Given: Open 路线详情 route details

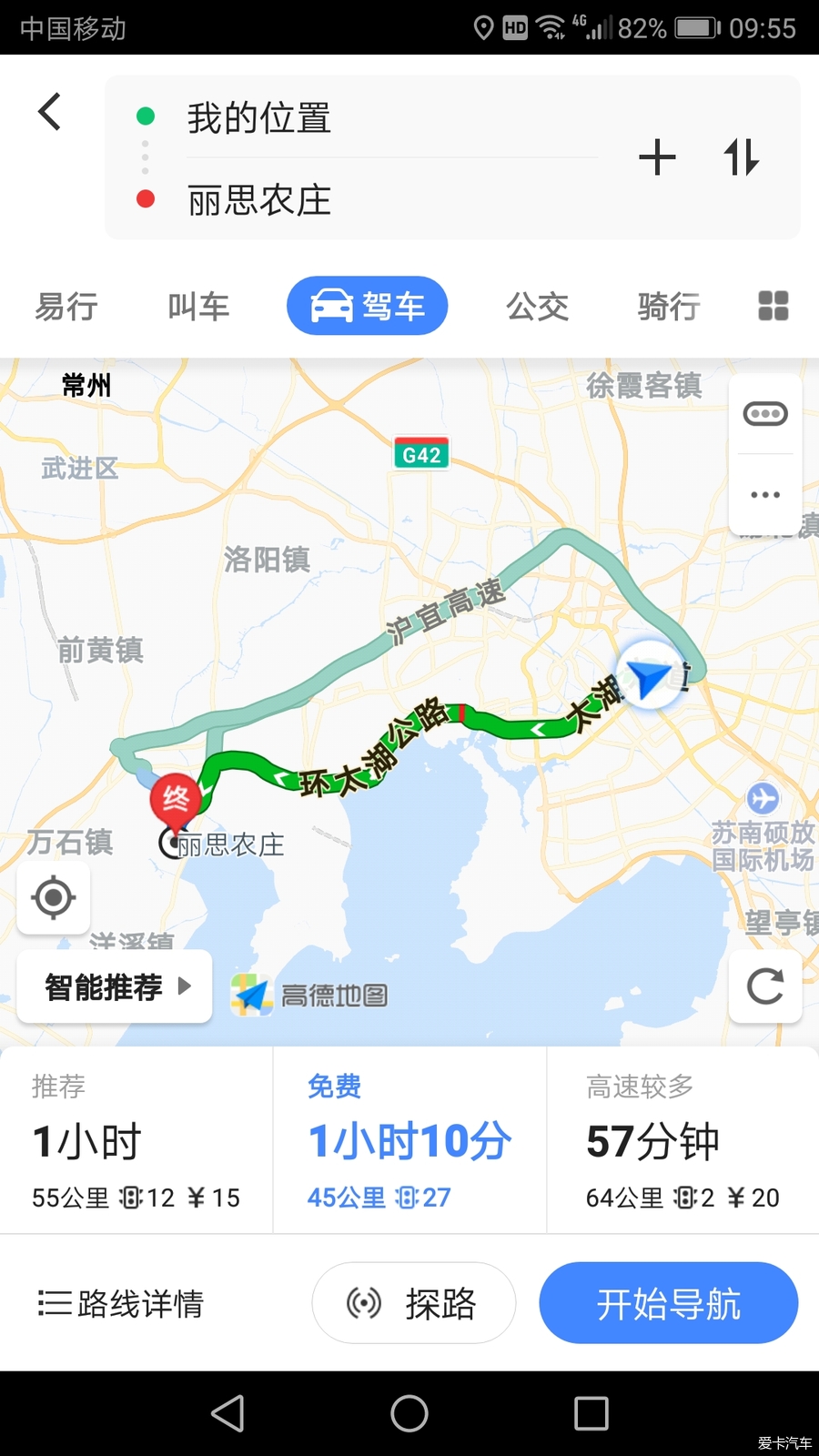Looking at the screenshot, I should 121,1304.
